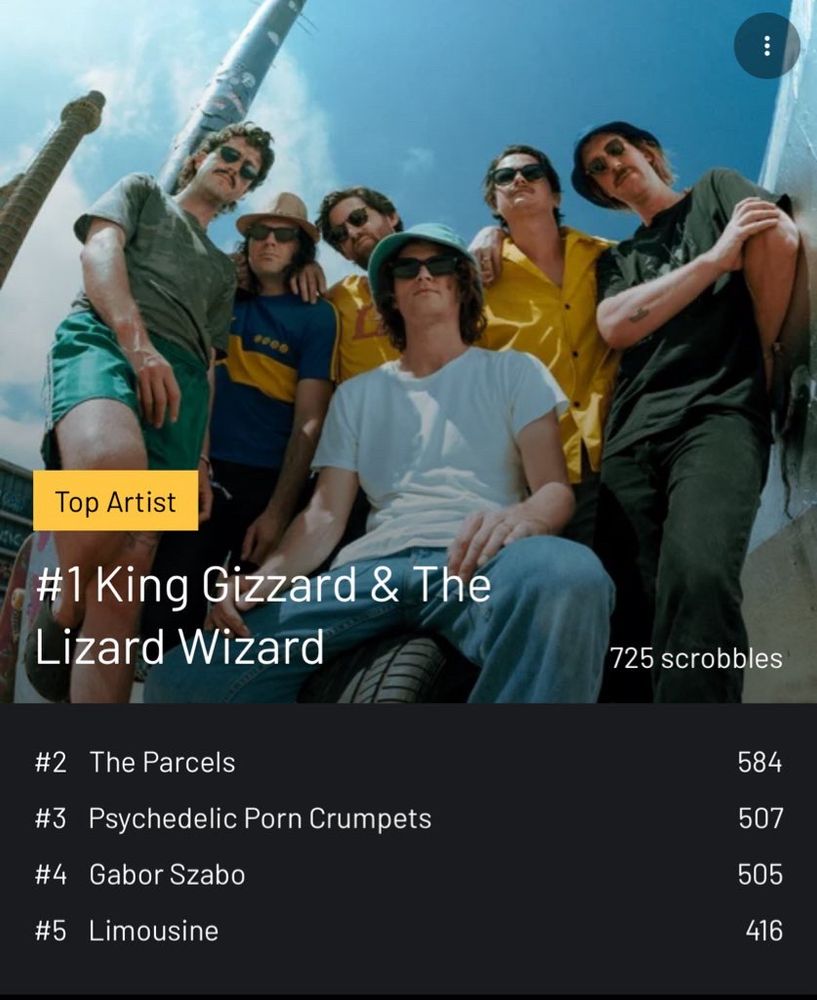Open The Parcels artist entry
This screenshot has width=817, height=1000.
coord(163,761)
